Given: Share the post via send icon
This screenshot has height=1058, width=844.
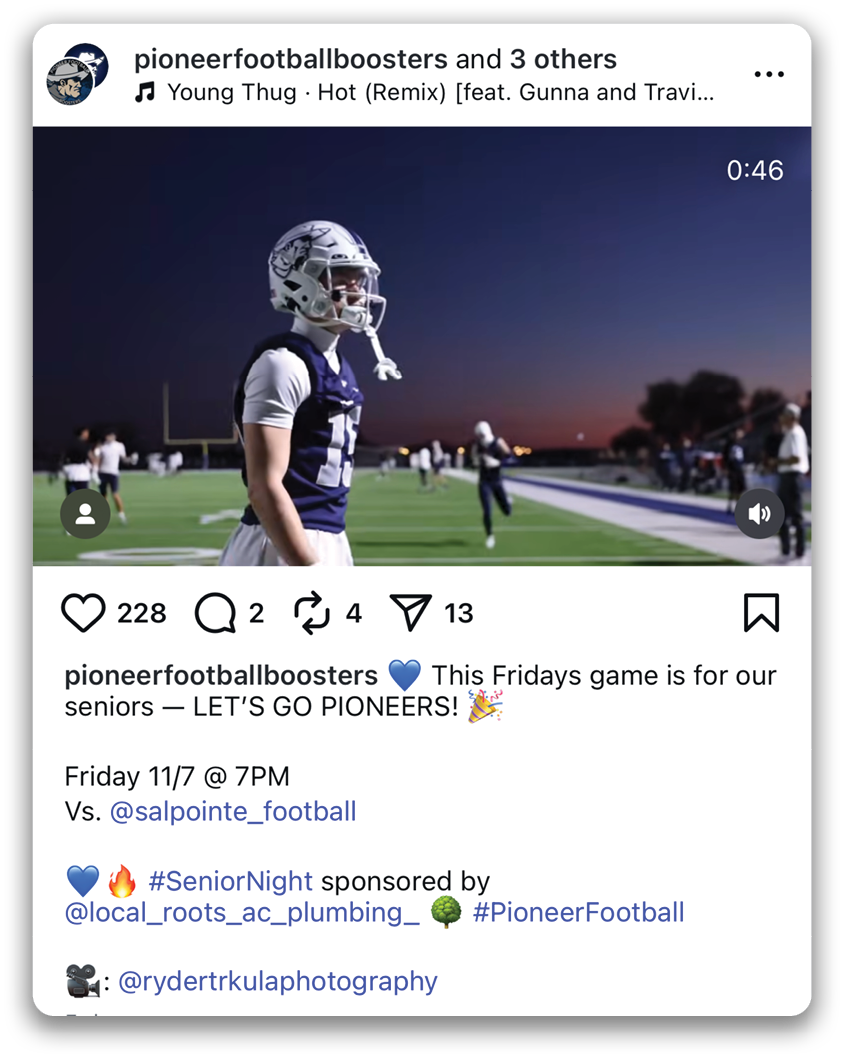Looking at the screenshot, I should tap(411, 613).
